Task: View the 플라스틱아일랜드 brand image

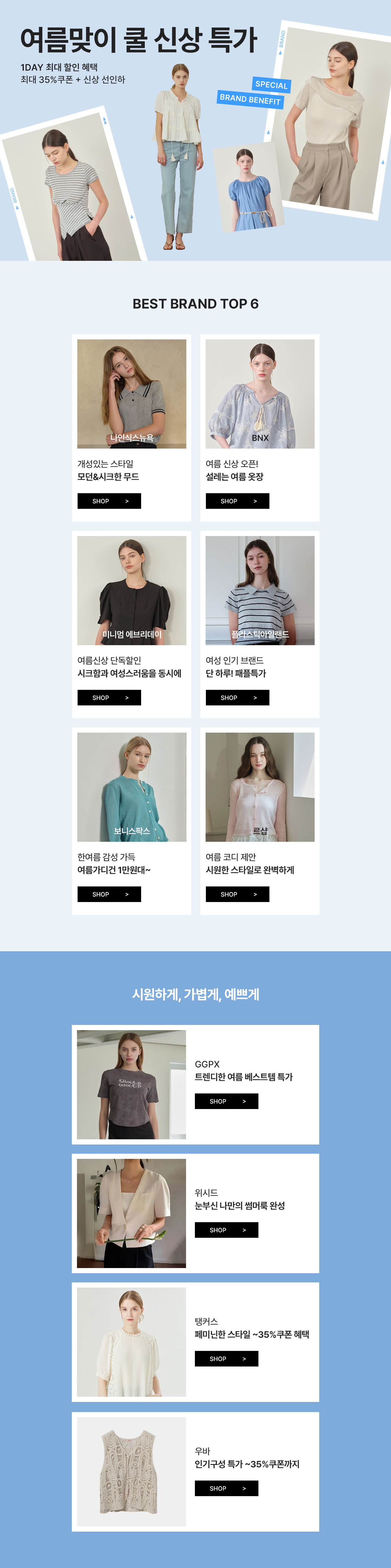Action: click(260, 590)
